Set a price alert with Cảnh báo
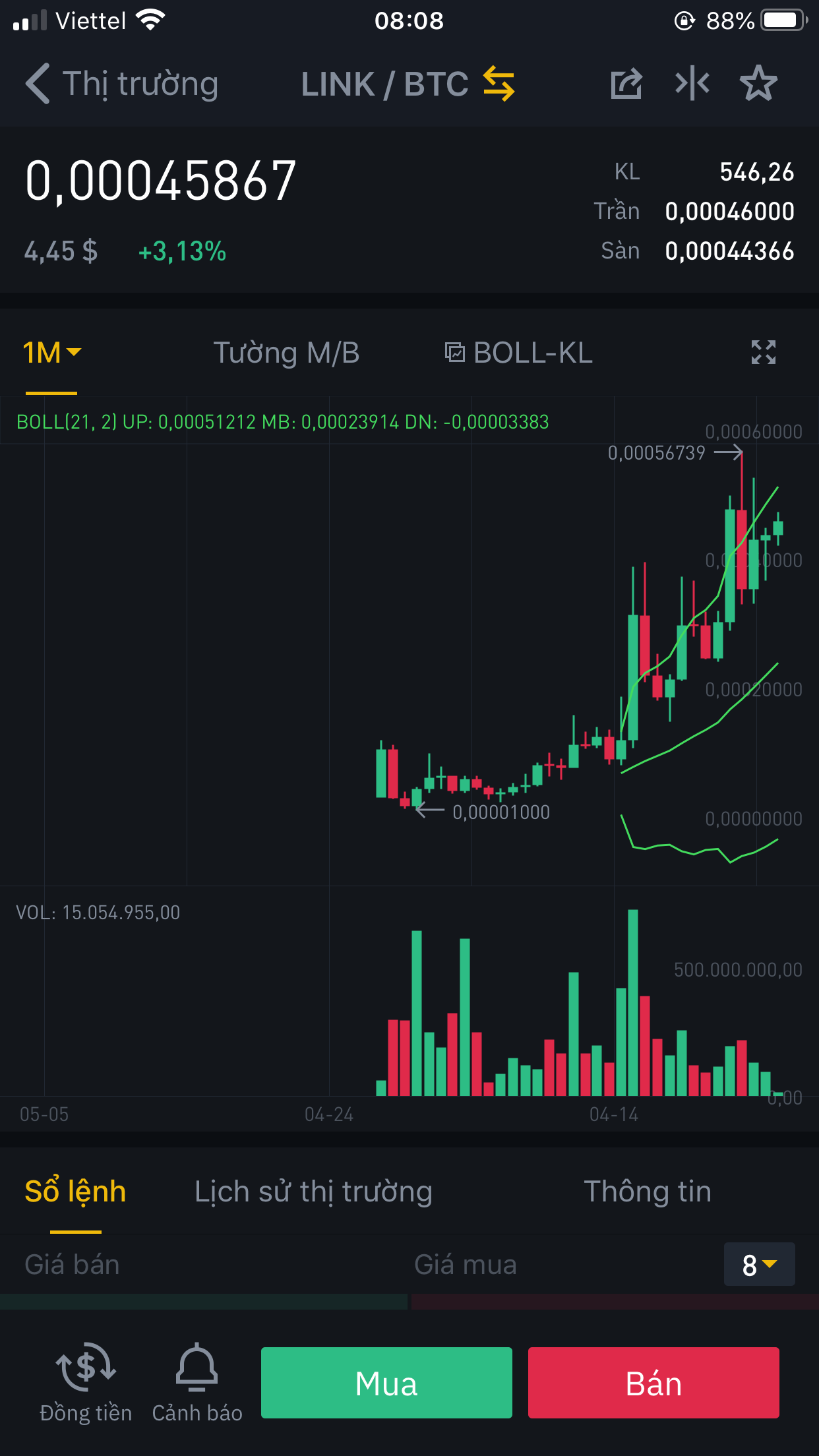Image resolution: width=819 pixels, height=1456 pixels. [197, 1383]
